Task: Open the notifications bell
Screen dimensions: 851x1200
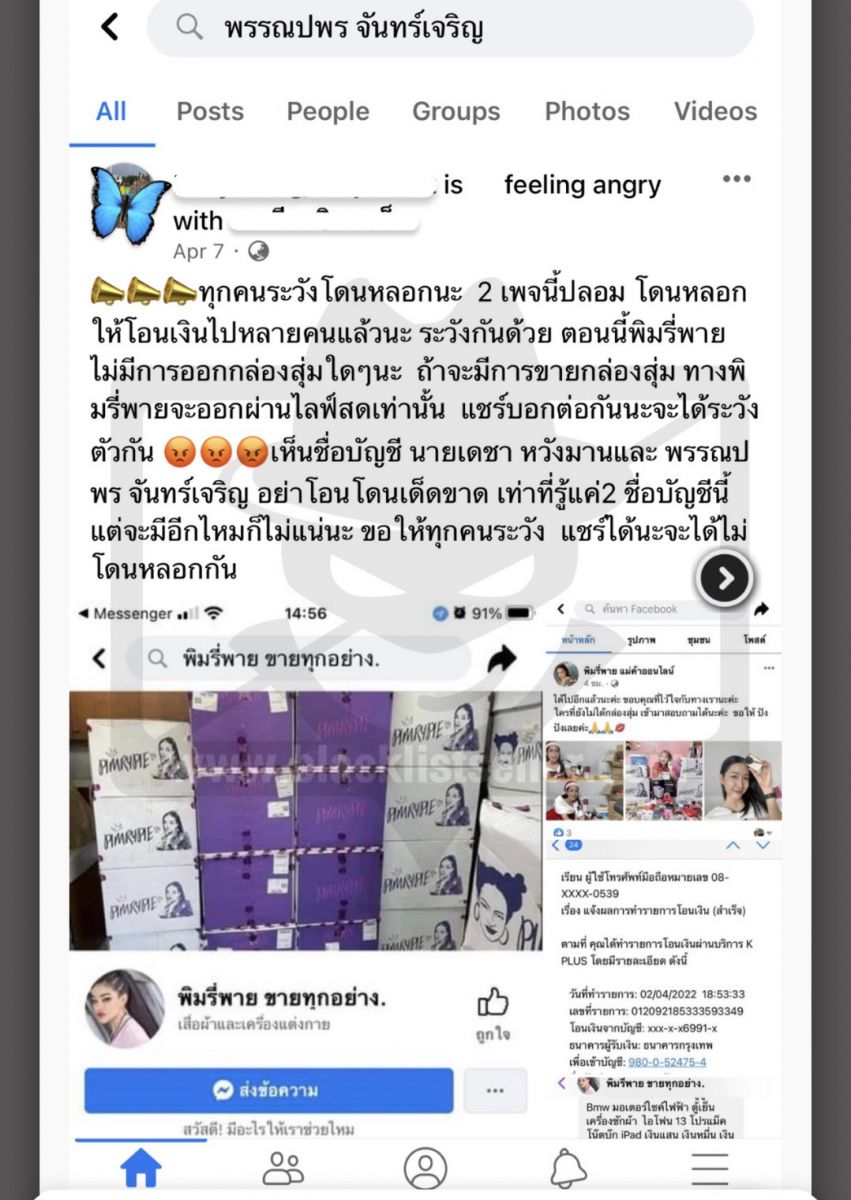Action: click(x=568, y=1167)
